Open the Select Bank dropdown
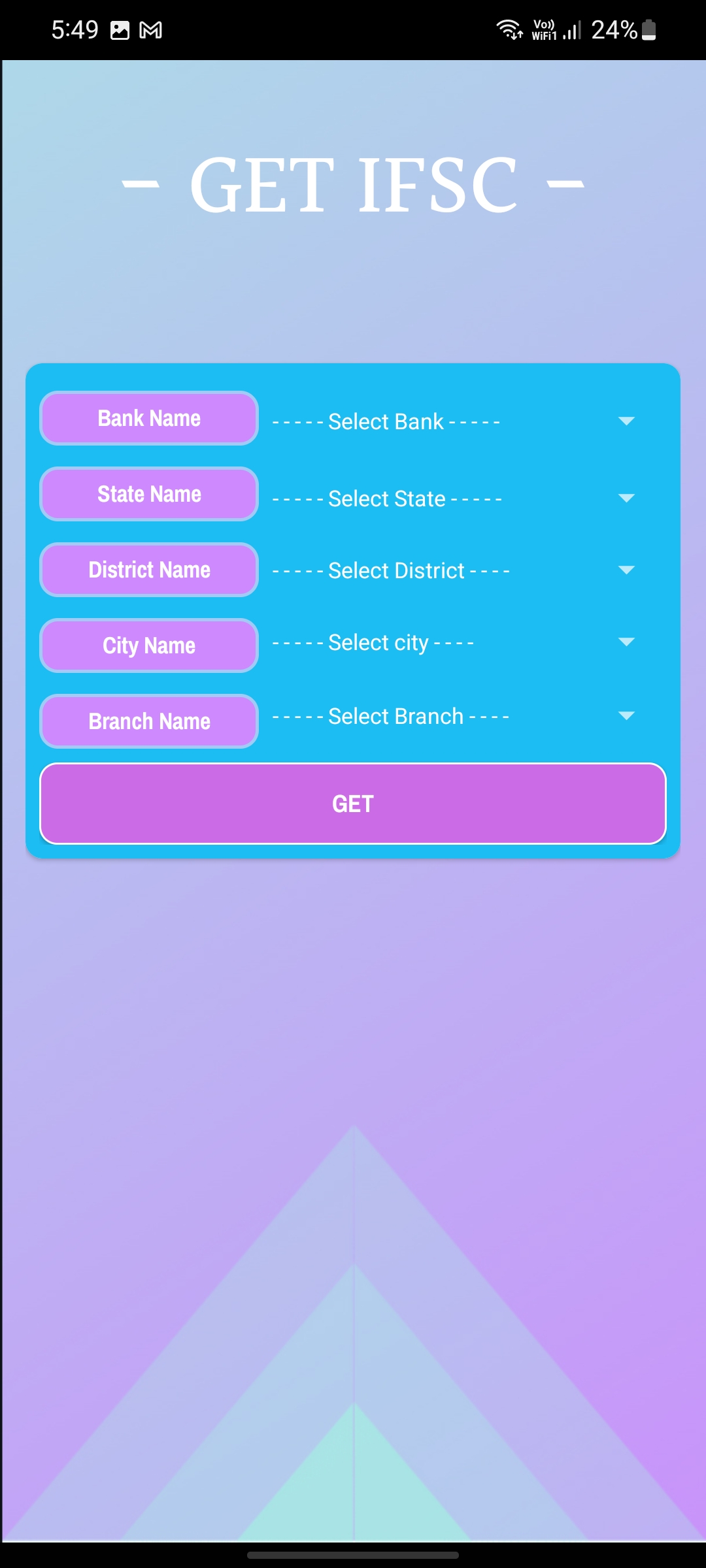Image resolution: width=706 pixels, height=1568 pixels. pyautogui.click(x=451, y=421)
